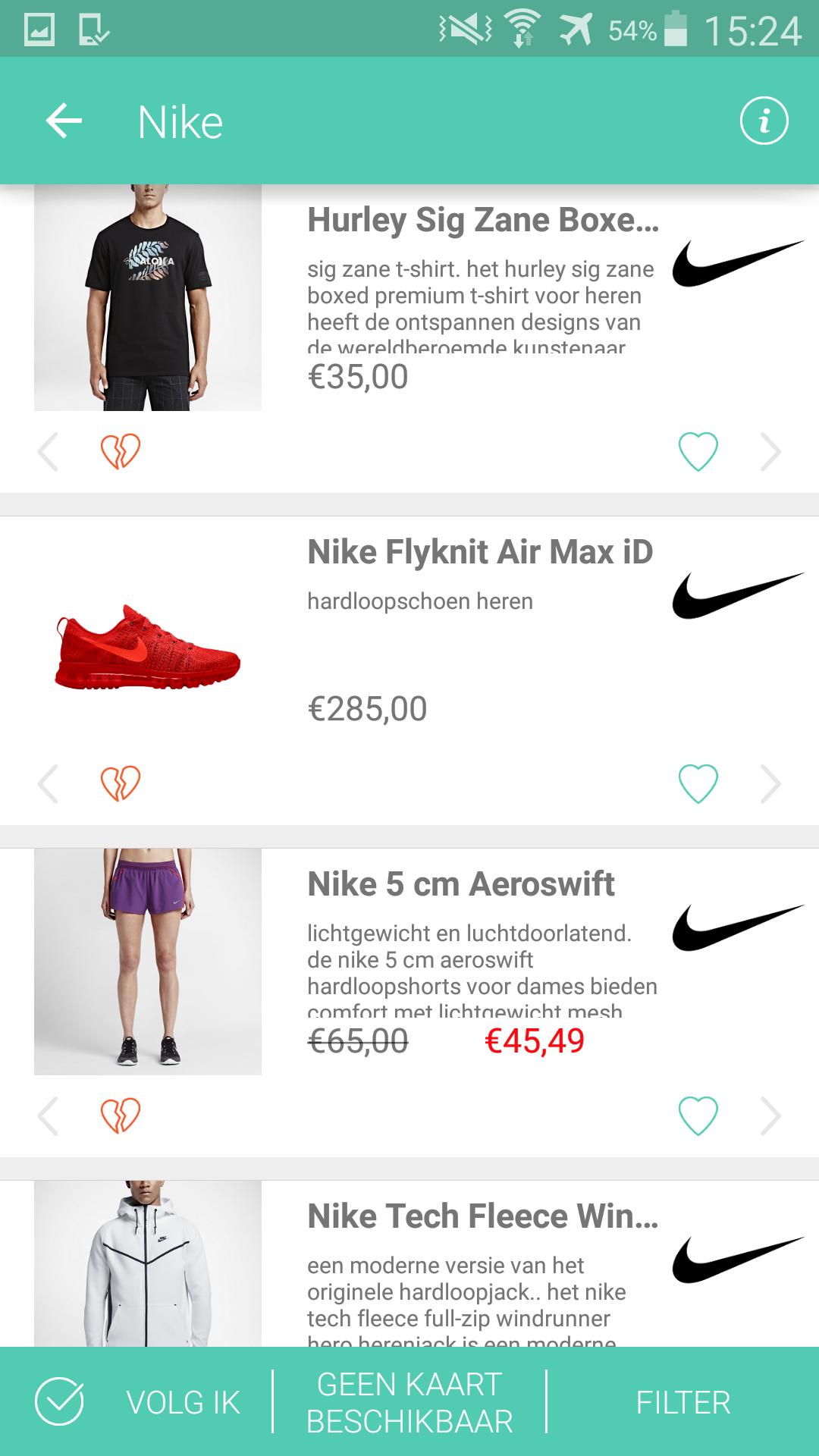
Task: Heart the Nike 5 cm Aeroswift shorts
Action: 698,1116
